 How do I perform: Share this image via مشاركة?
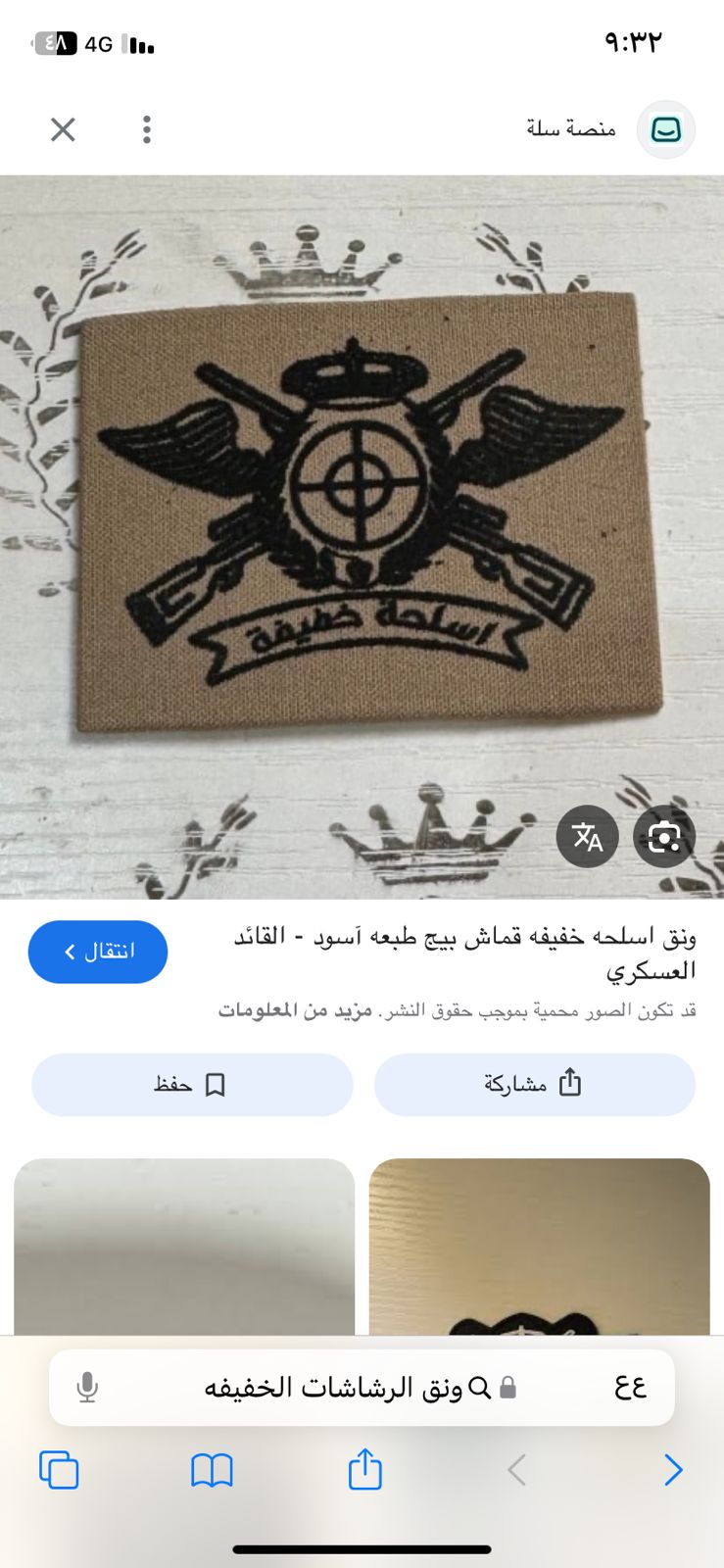click(534, 1084)
